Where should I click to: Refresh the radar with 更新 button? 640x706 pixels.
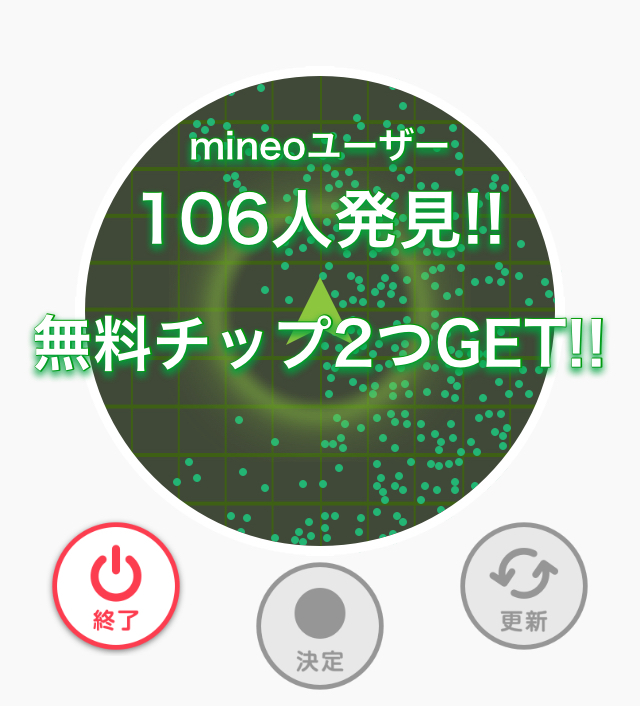[x=523, y=588]
